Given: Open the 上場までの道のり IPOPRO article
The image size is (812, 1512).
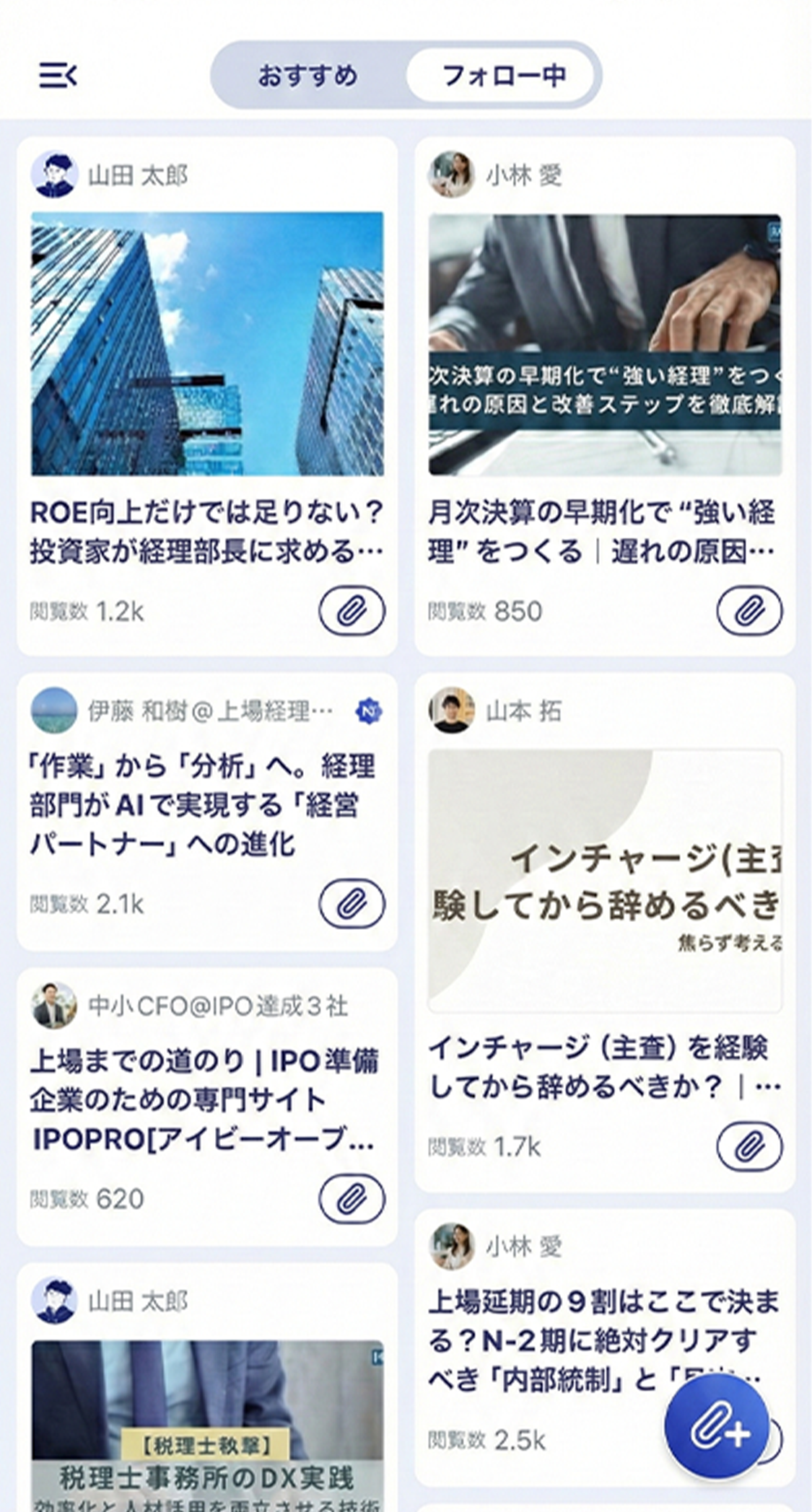Looking at the screenshot, I should coord(204,1100).
